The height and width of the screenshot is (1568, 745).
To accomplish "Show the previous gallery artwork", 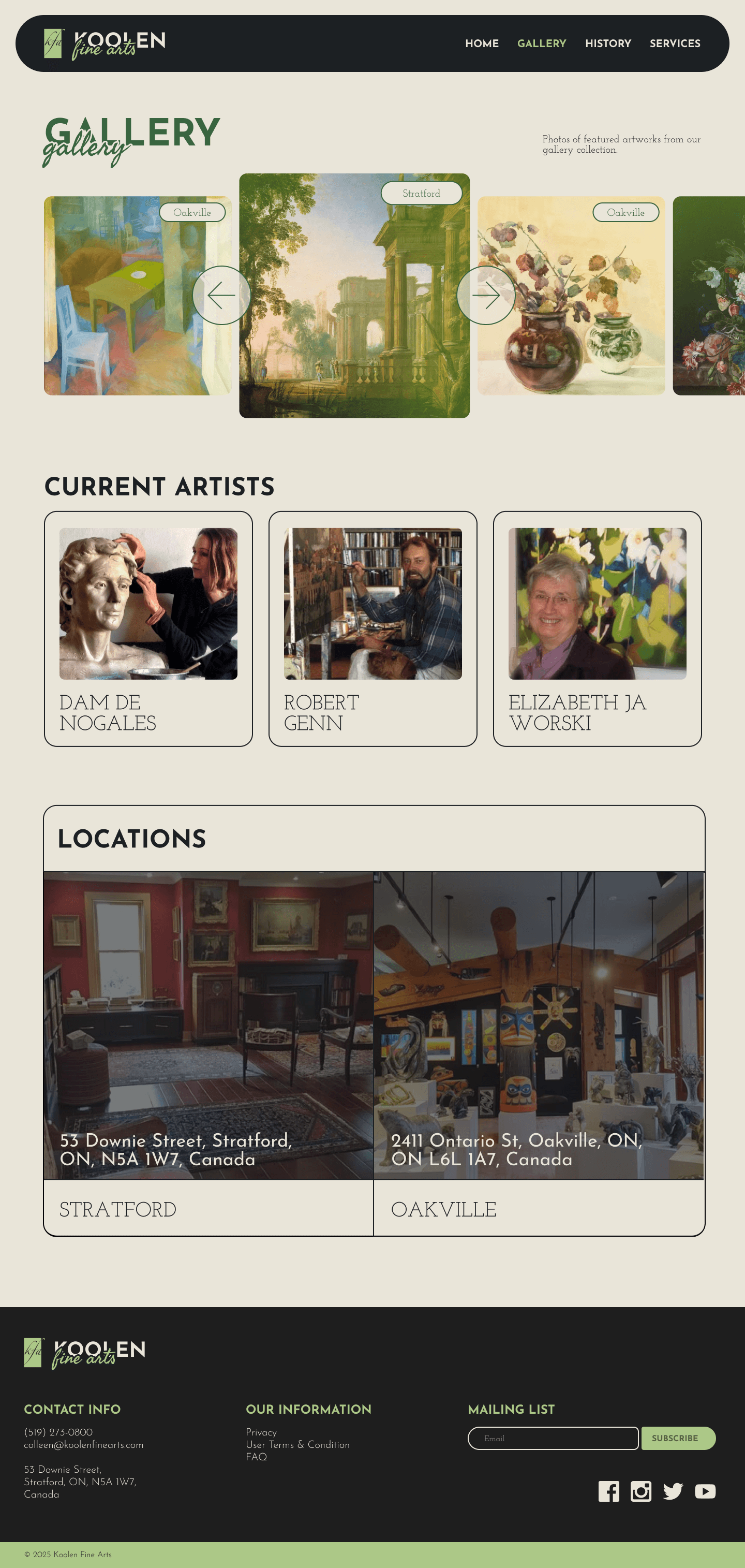I will click(221, 295).
